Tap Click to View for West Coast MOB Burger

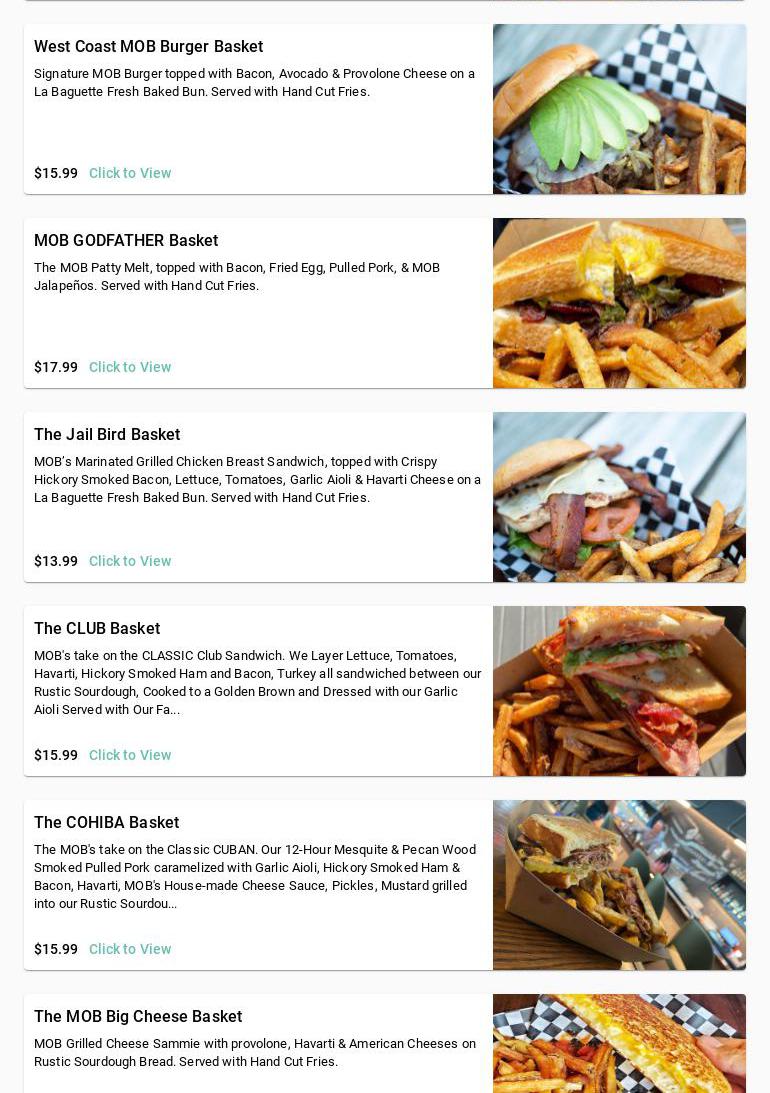(130, 173)
